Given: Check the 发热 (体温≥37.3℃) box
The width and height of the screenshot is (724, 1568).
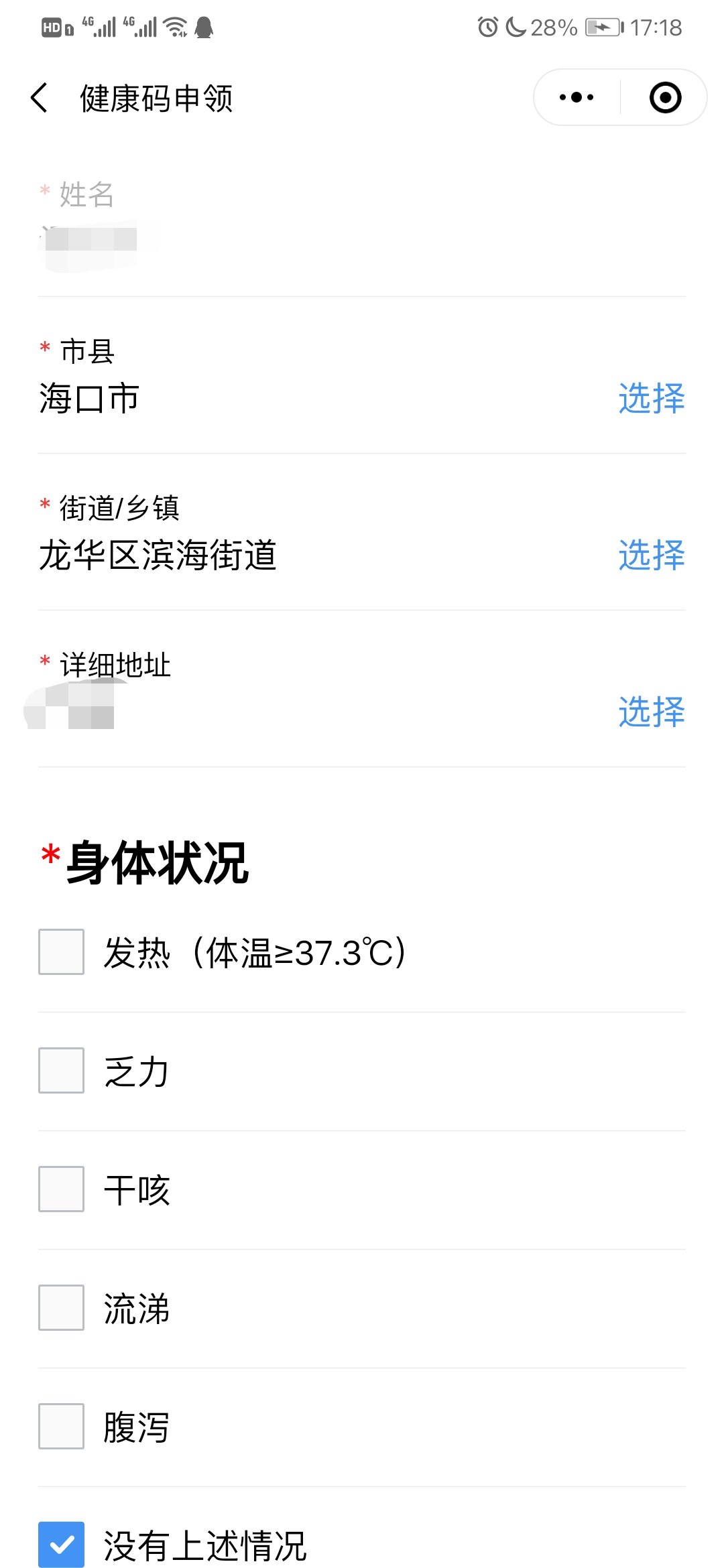Looking at the screenshot, I should pyautogui.click(x=61, y=952).
